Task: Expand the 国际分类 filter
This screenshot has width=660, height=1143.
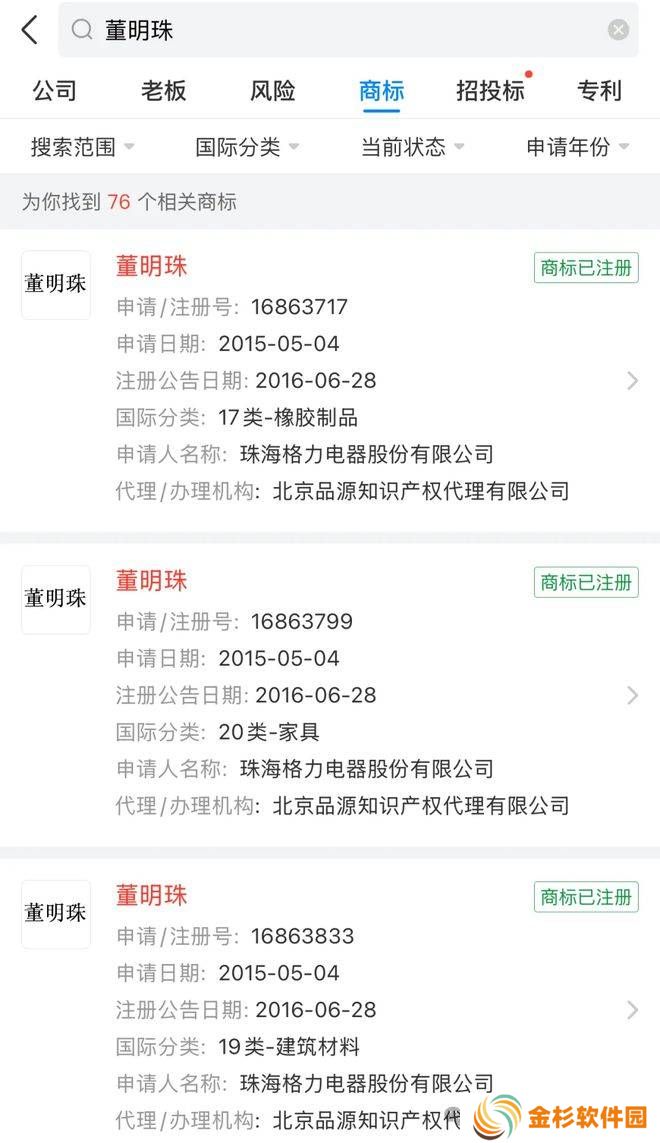Action: tap(247, 147)
